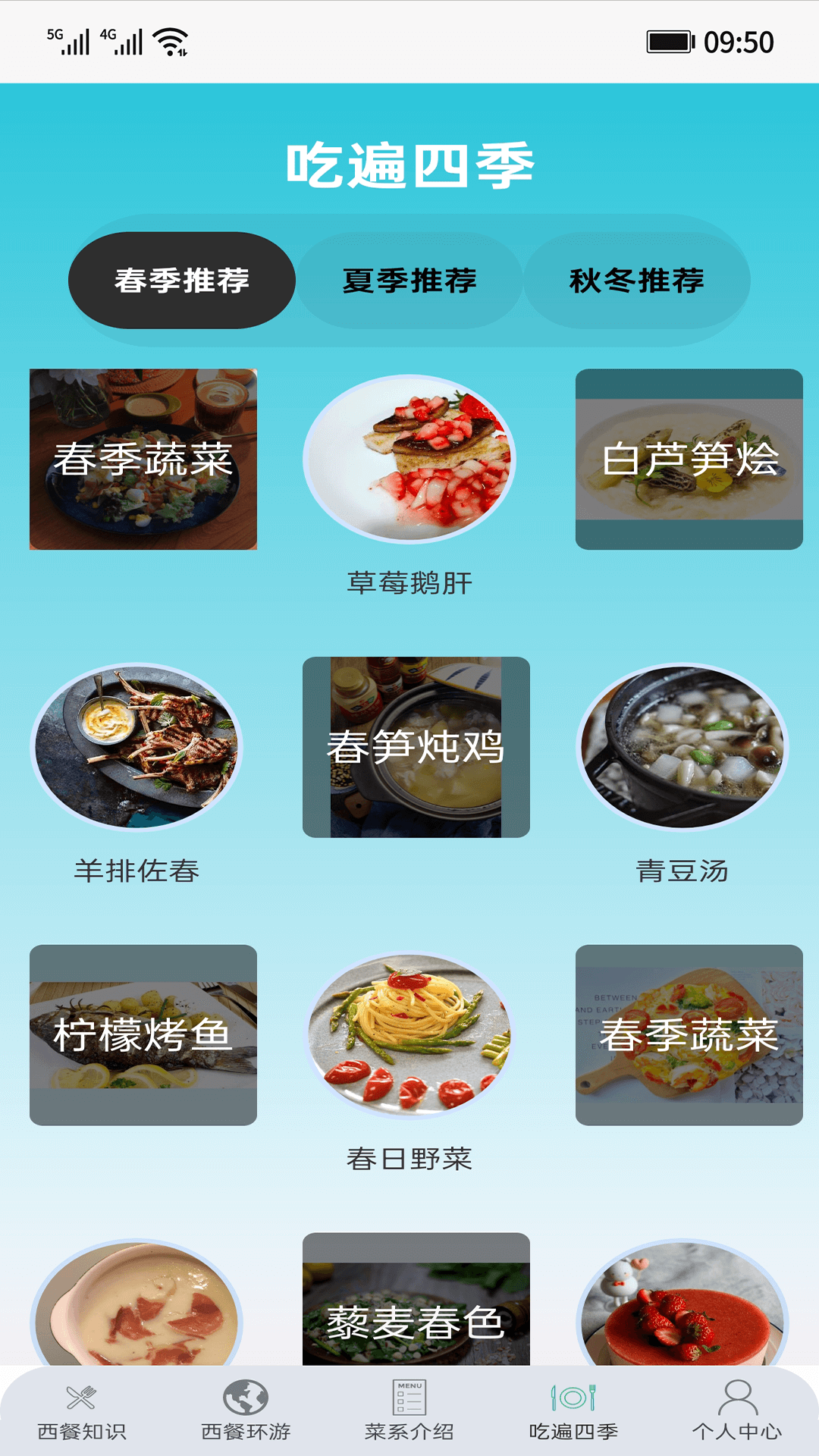Open the 西餐环游 tab
This screenshot has height=1456, width=819.
point(246,1412)
